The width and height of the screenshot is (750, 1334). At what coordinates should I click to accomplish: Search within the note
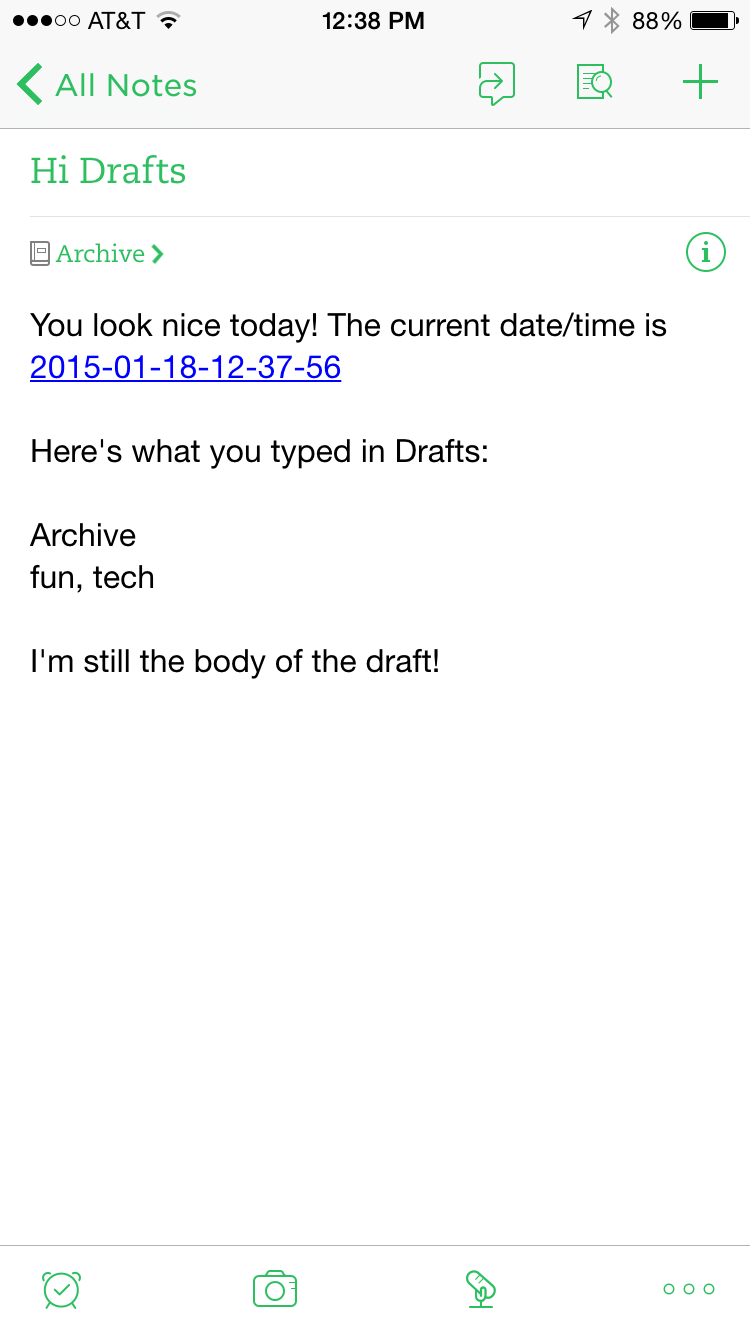tap(594, 83)
